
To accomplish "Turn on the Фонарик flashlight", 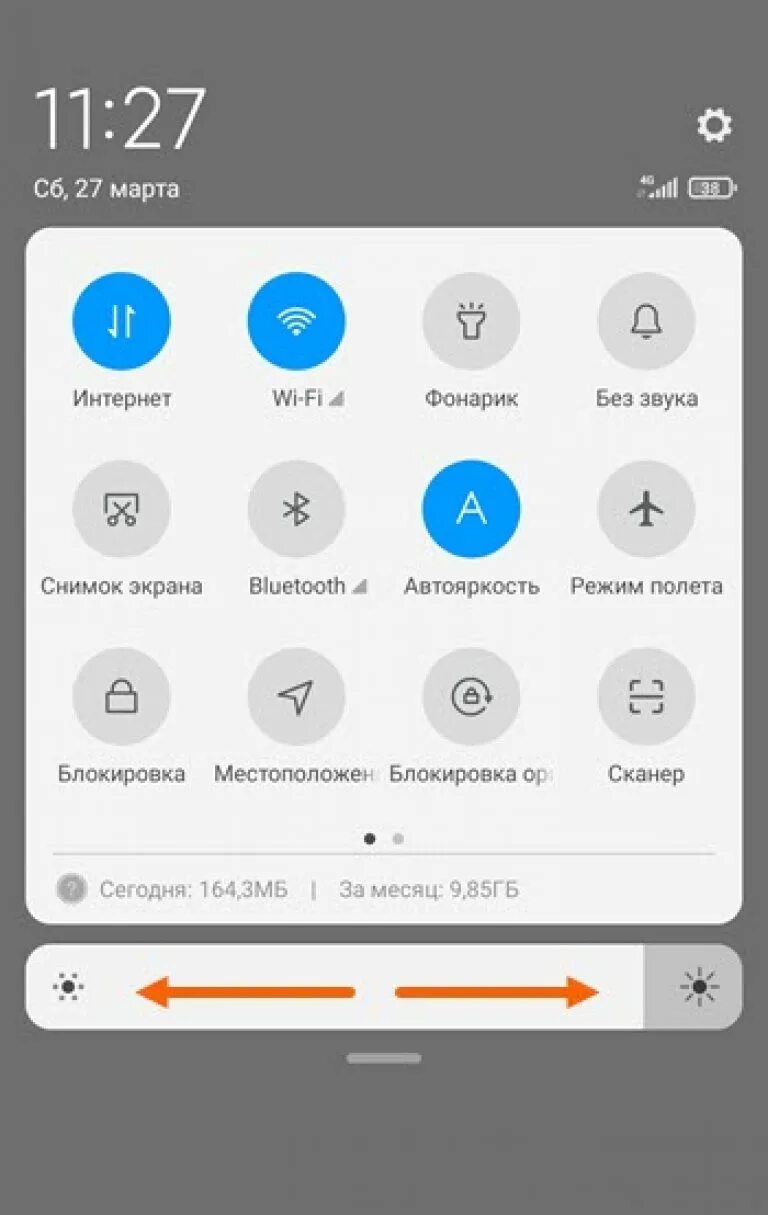I will [x=471, y=320].
